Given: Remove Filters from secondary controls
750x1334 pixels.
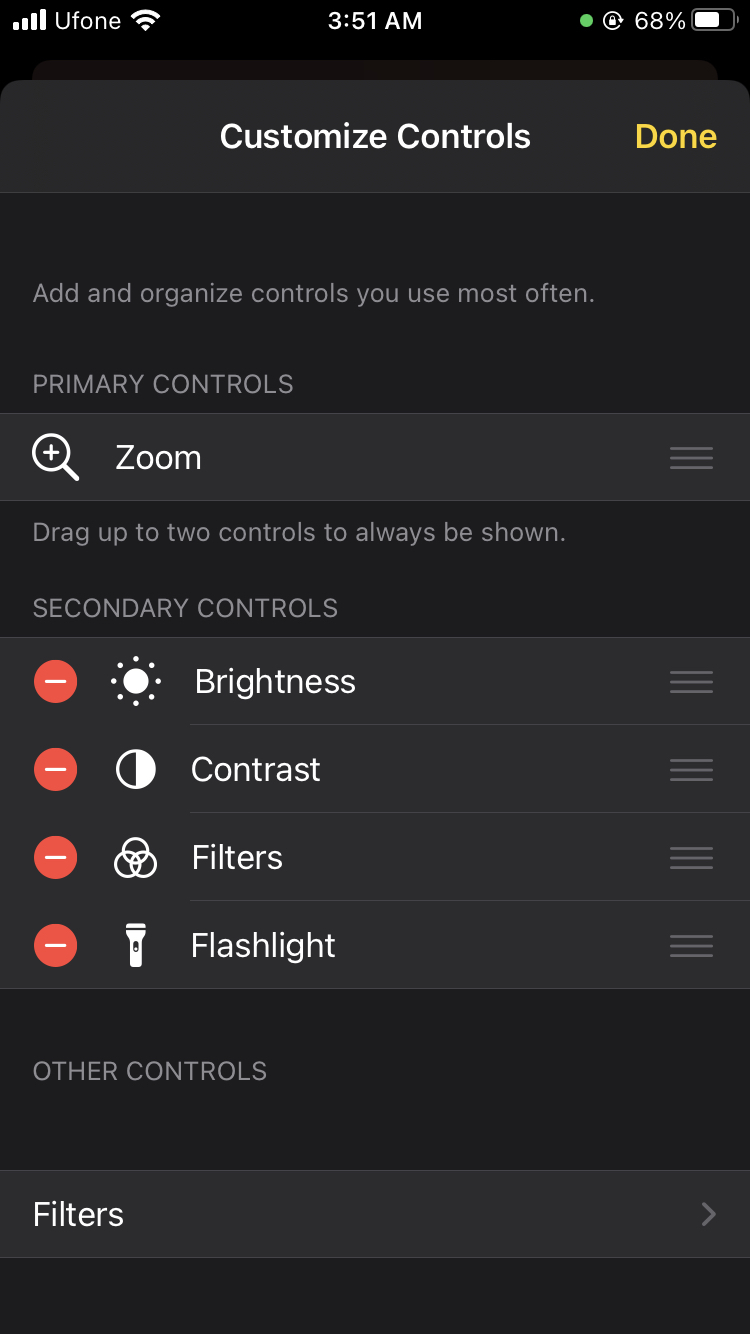Looking at the screenshot, I should click(55, 857).
